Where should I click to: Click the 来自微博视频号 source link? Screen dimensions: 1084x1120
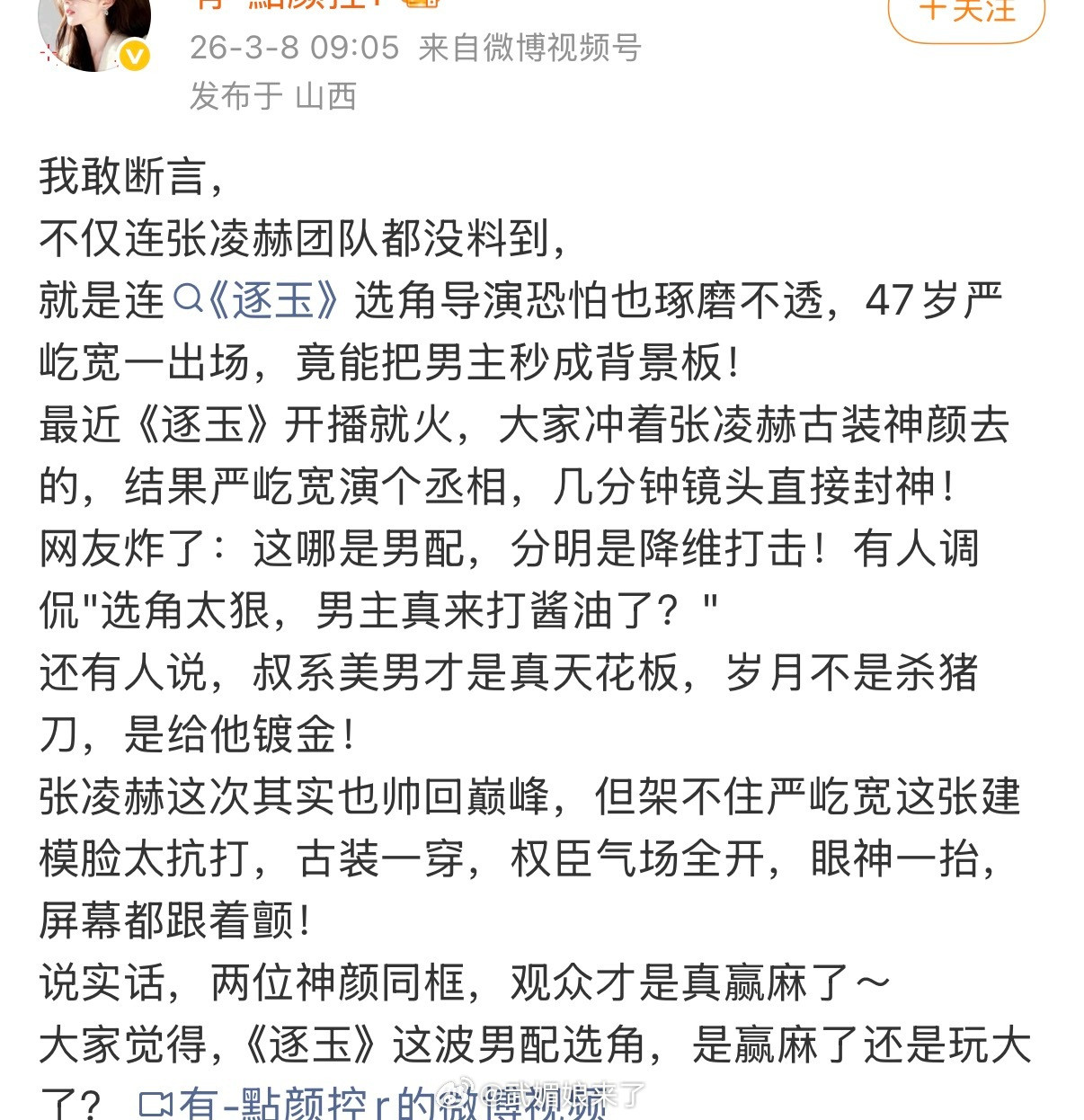(x=529, y=51)
